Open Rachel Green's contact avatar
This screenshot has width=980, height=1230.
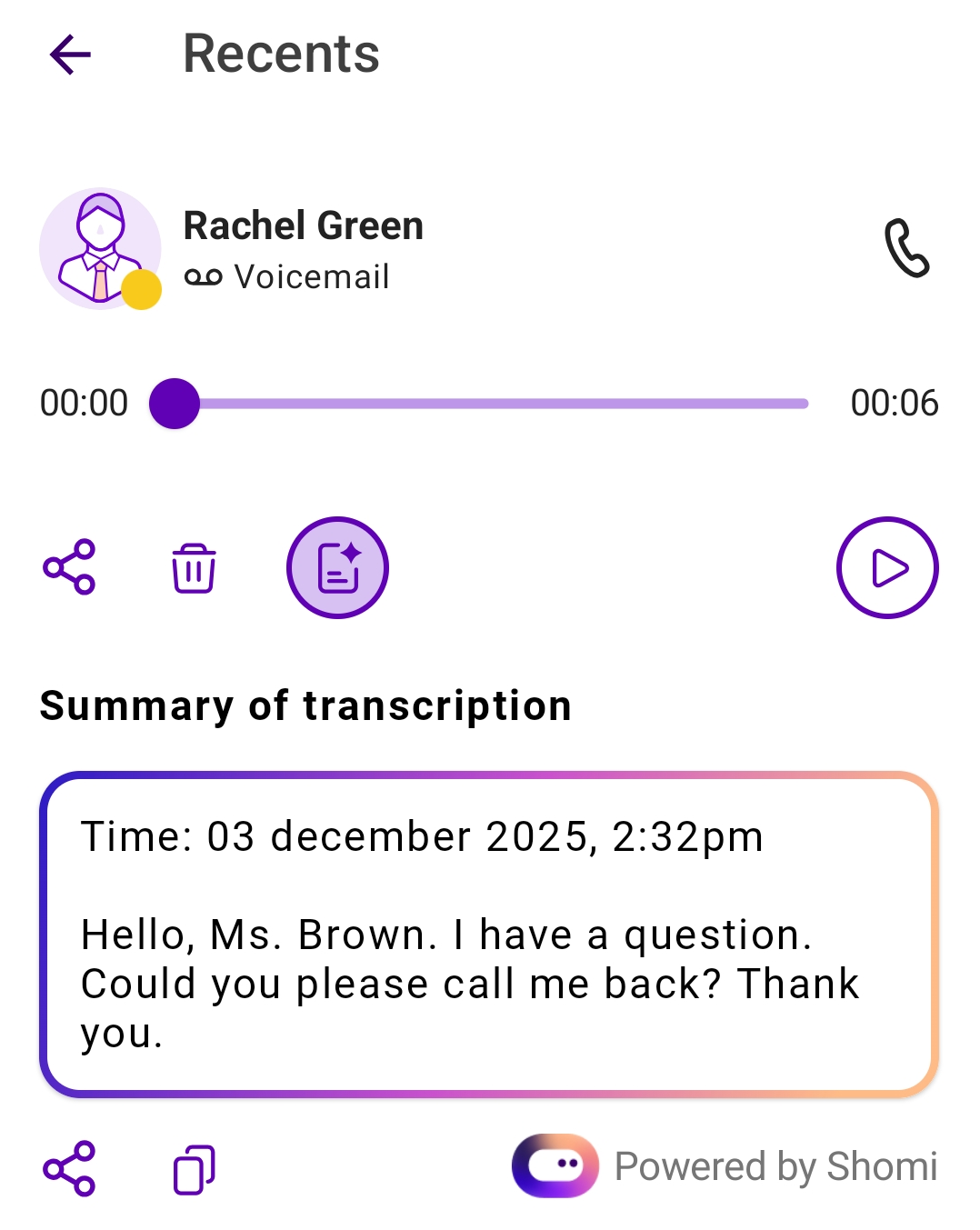[100, 248]
